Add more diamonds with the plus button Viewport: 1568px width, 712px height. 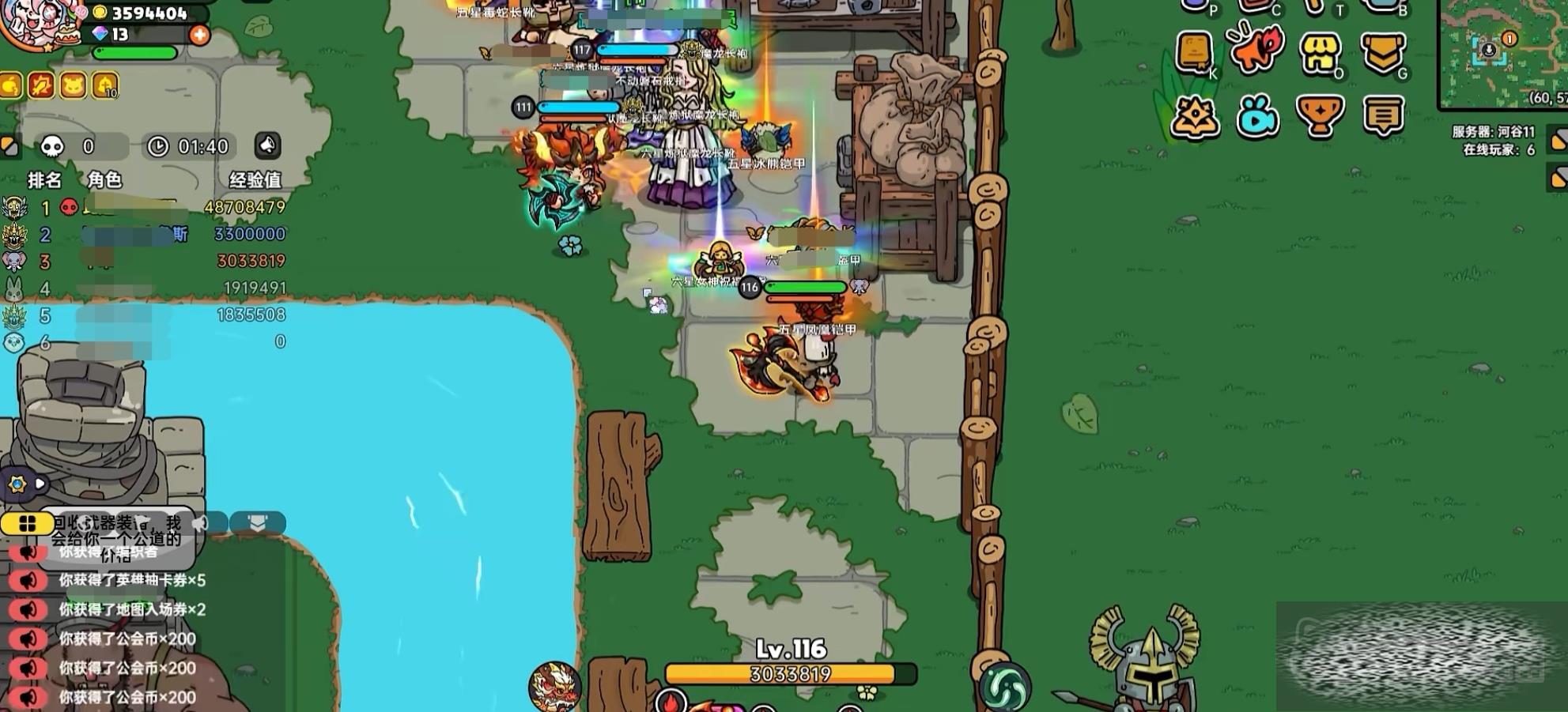[x=199, y=35]
